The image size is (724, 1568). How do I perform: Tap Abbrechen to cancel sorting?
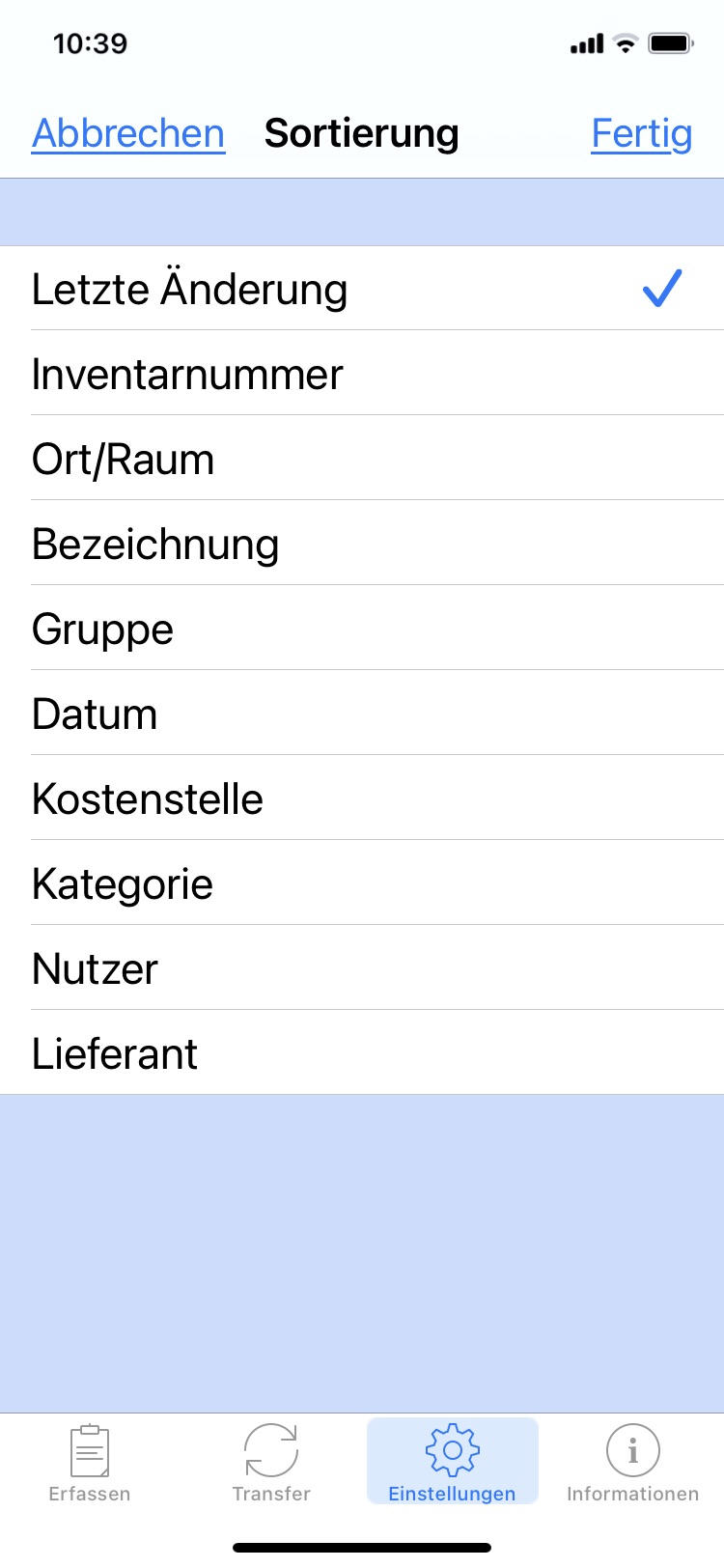[128, 133]
